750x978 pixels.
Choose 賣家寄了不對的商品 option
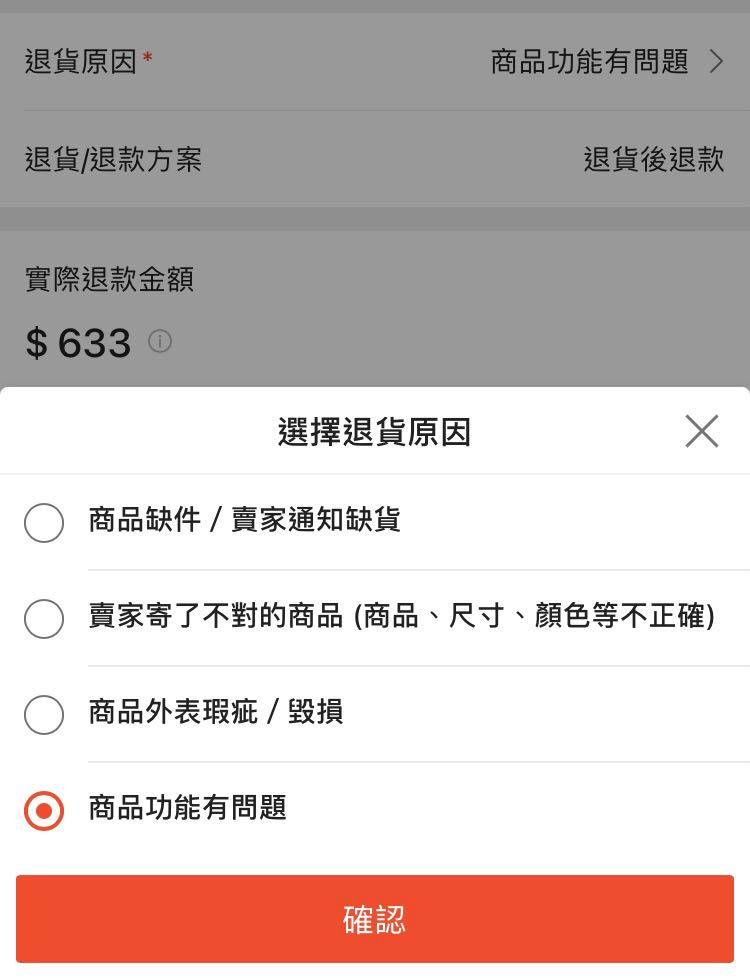click(44, 618)
